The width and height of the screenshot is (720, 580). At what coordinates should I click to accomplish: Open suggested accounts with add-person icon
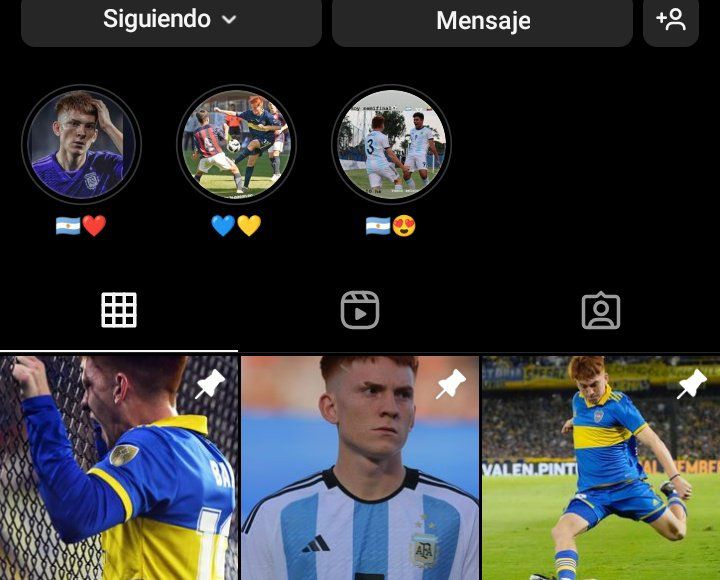(671, 20)
